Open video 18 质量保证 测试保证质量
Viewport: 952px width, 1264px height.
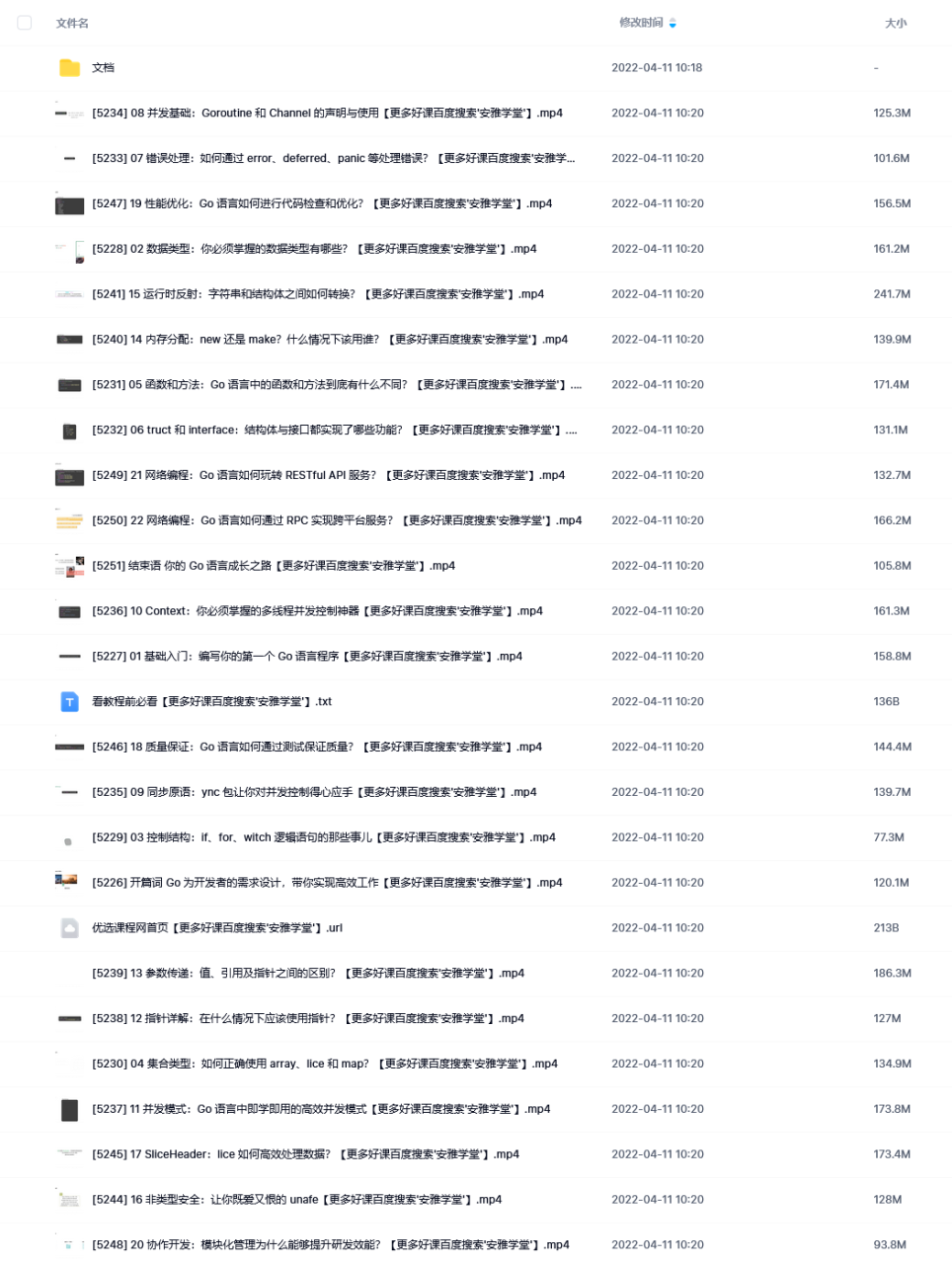pos(316,748)
